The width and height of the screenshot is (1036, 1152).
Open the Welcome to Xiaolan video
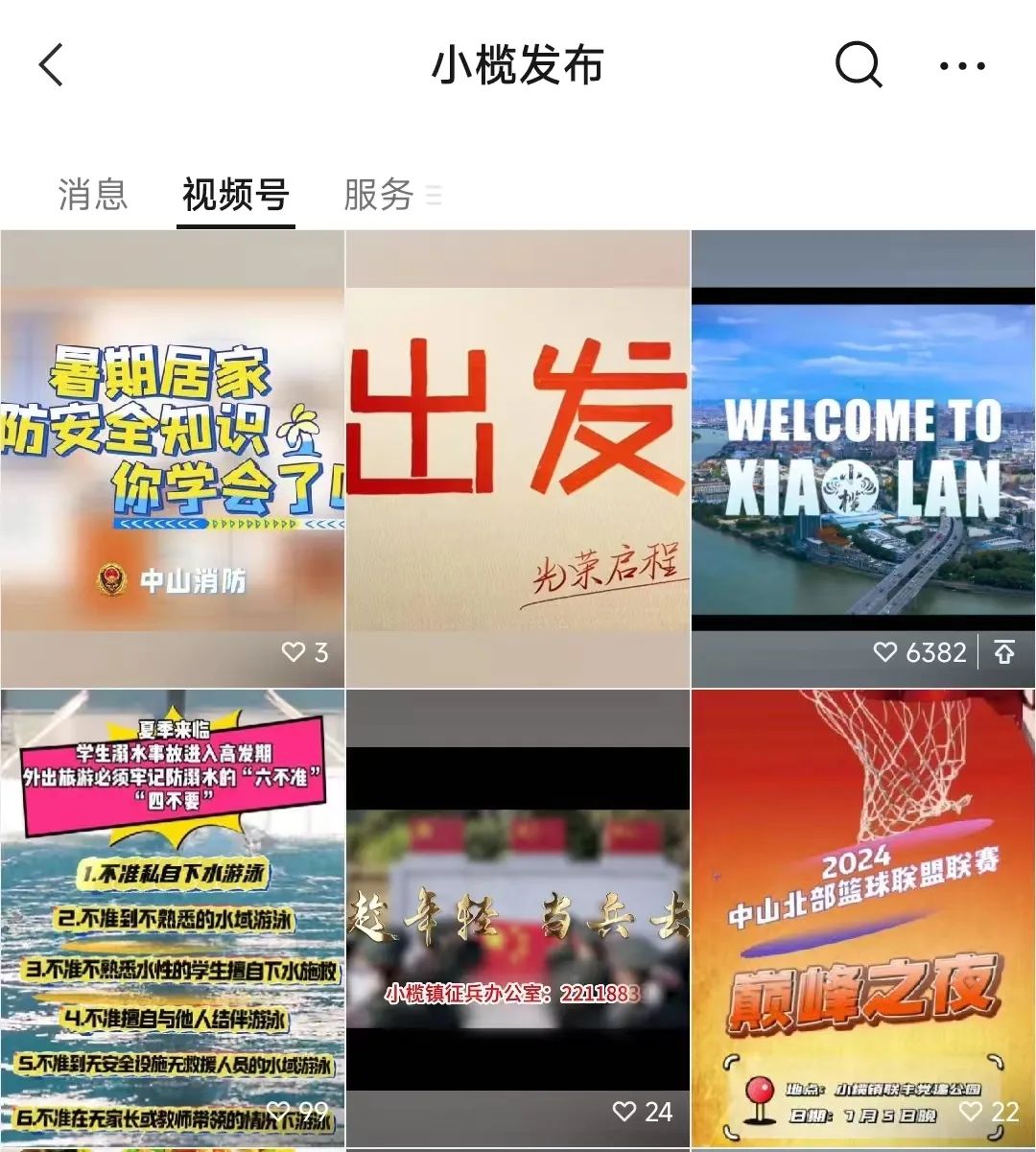click(863, 458)
